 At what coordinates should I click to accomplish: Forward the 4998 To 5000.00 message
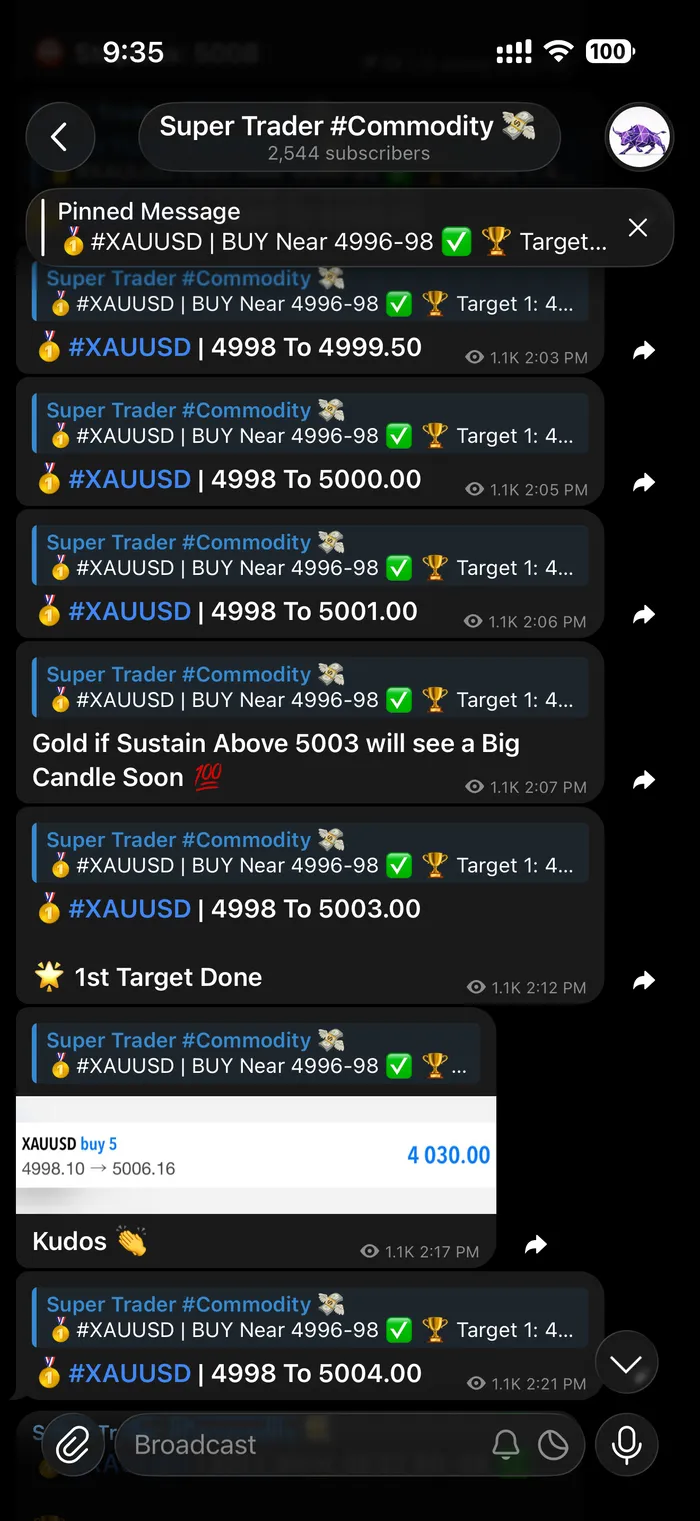pyautogui.click(x=644, y=483)
